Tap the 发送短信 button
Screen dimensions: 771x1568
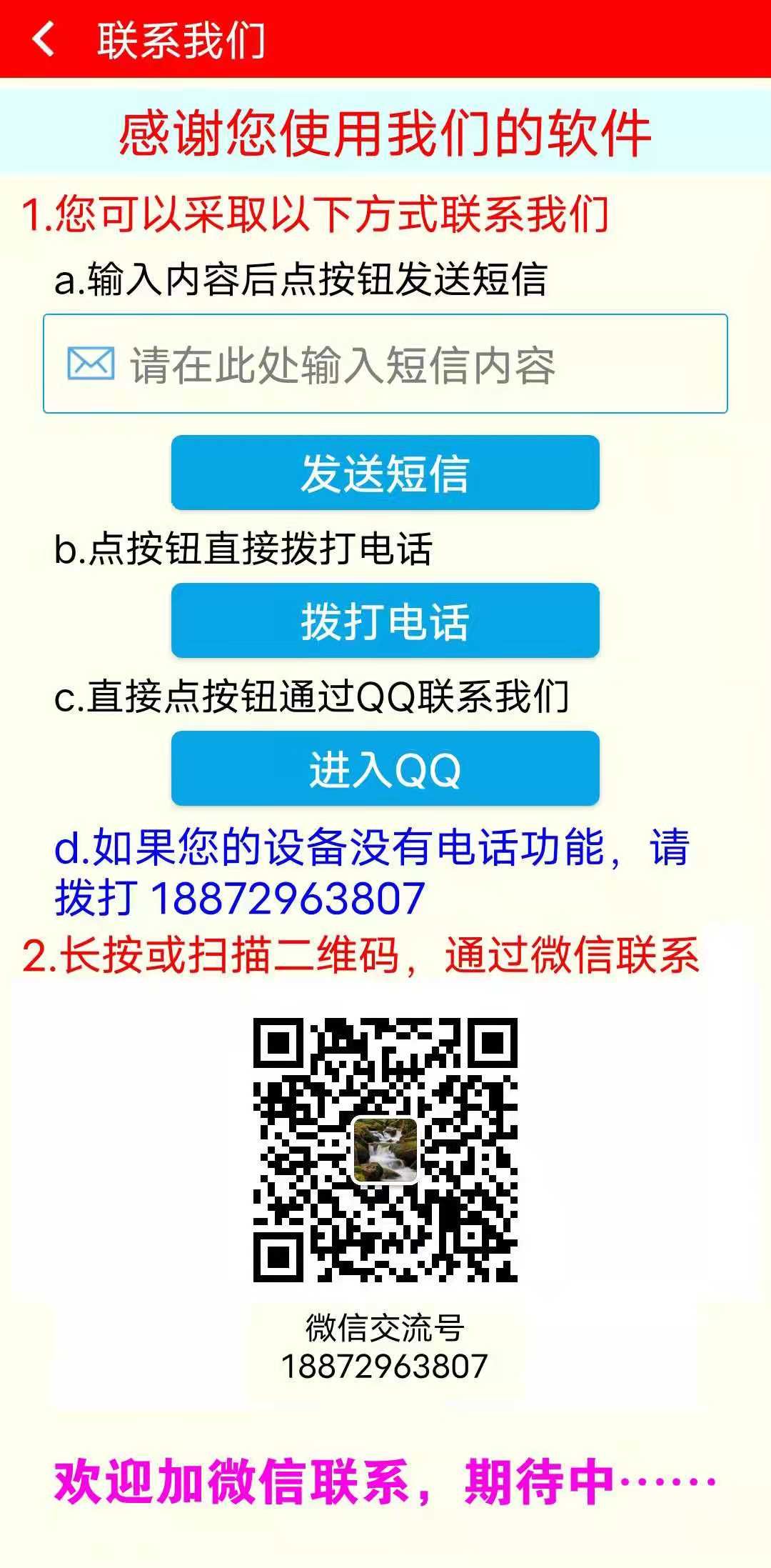point(385,473)
